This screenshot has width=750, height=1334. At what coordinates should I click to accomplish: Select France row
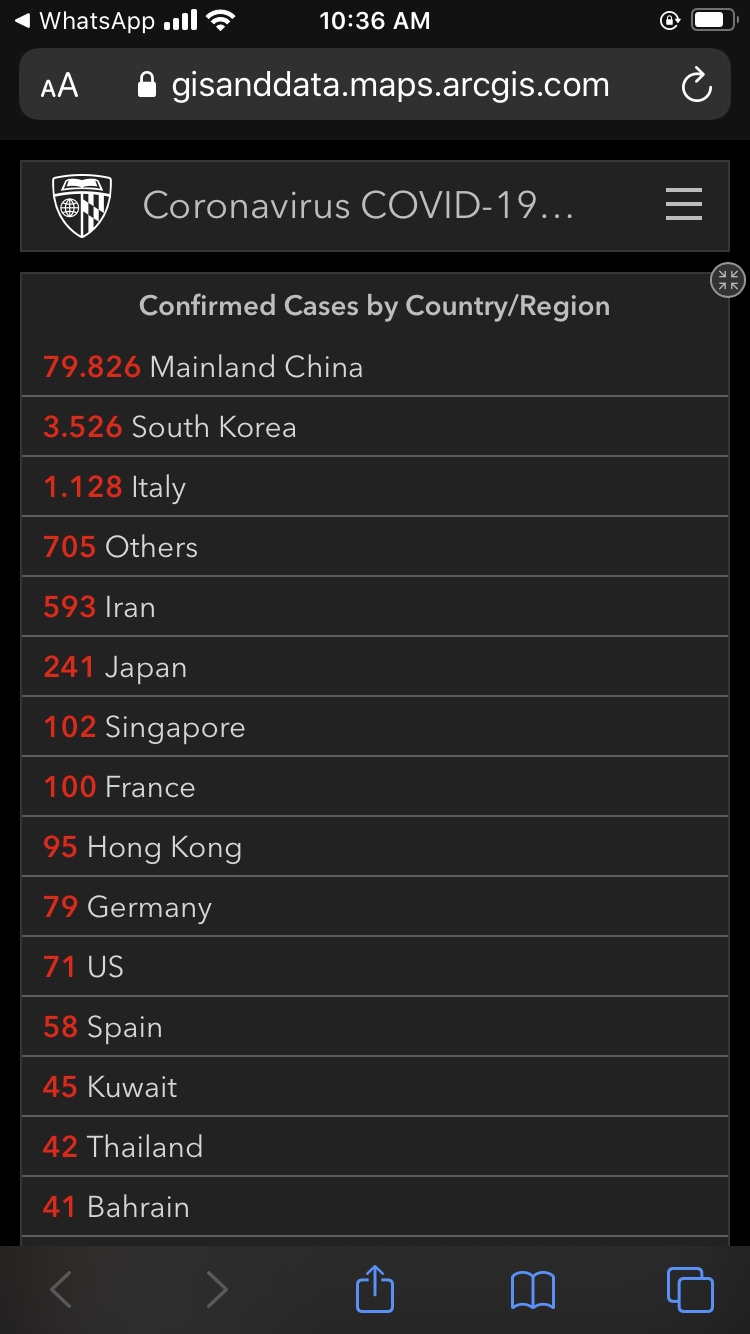coord(374,787)
